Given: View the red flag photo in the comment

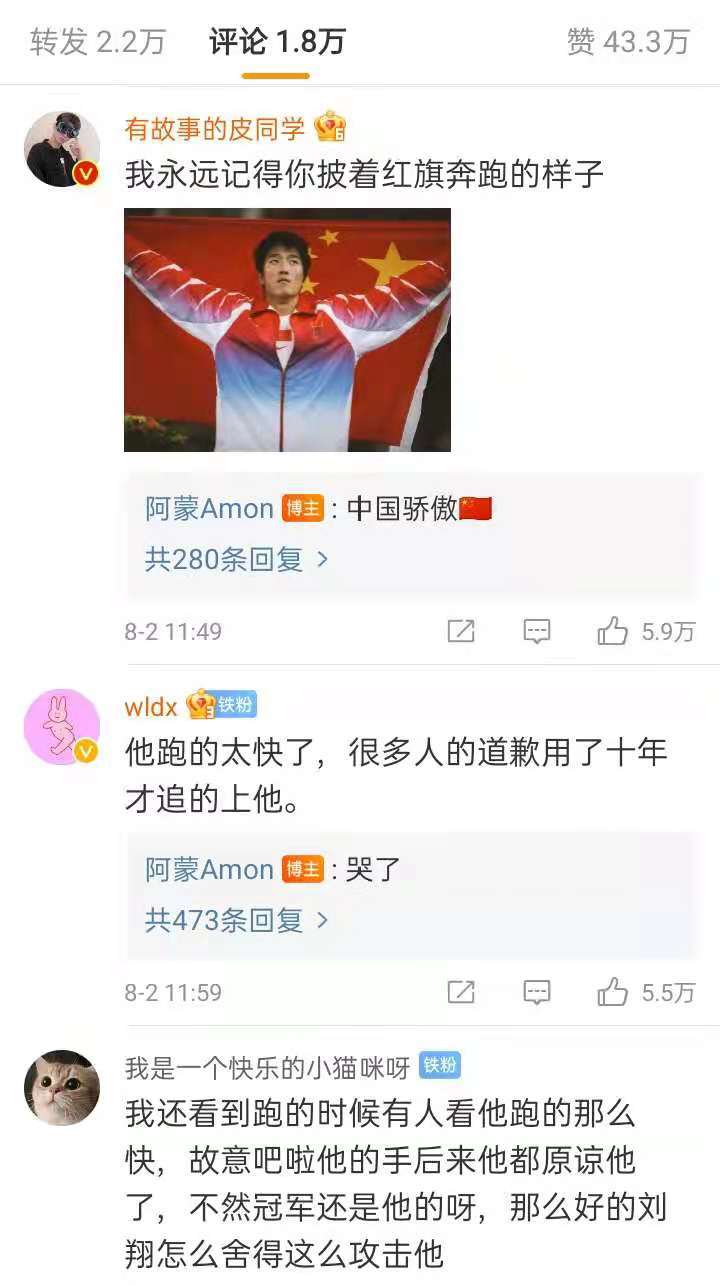Looking at the screenshot, I should tap(287, 330).
